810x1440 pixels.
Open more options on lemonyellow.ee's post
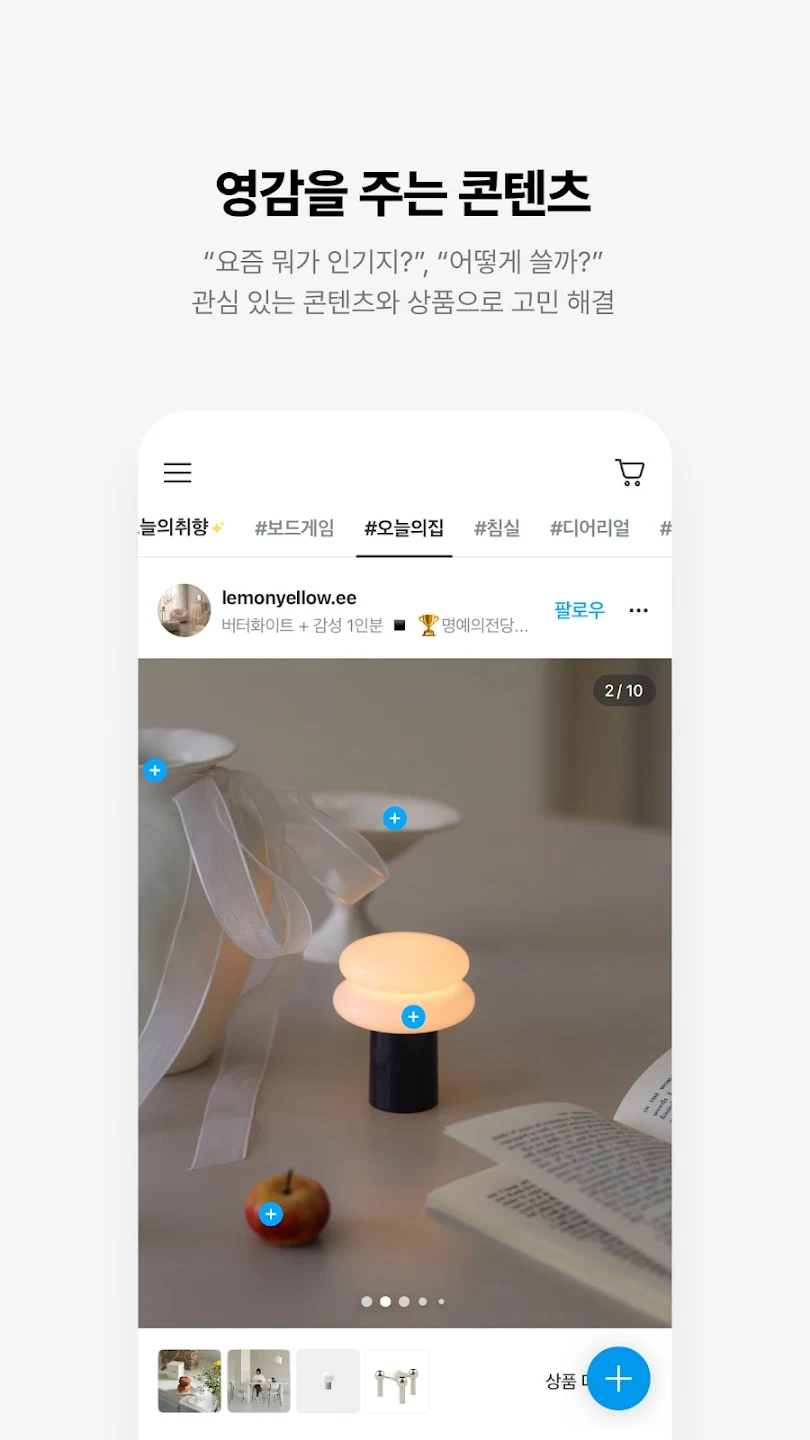tap(638, 610)
